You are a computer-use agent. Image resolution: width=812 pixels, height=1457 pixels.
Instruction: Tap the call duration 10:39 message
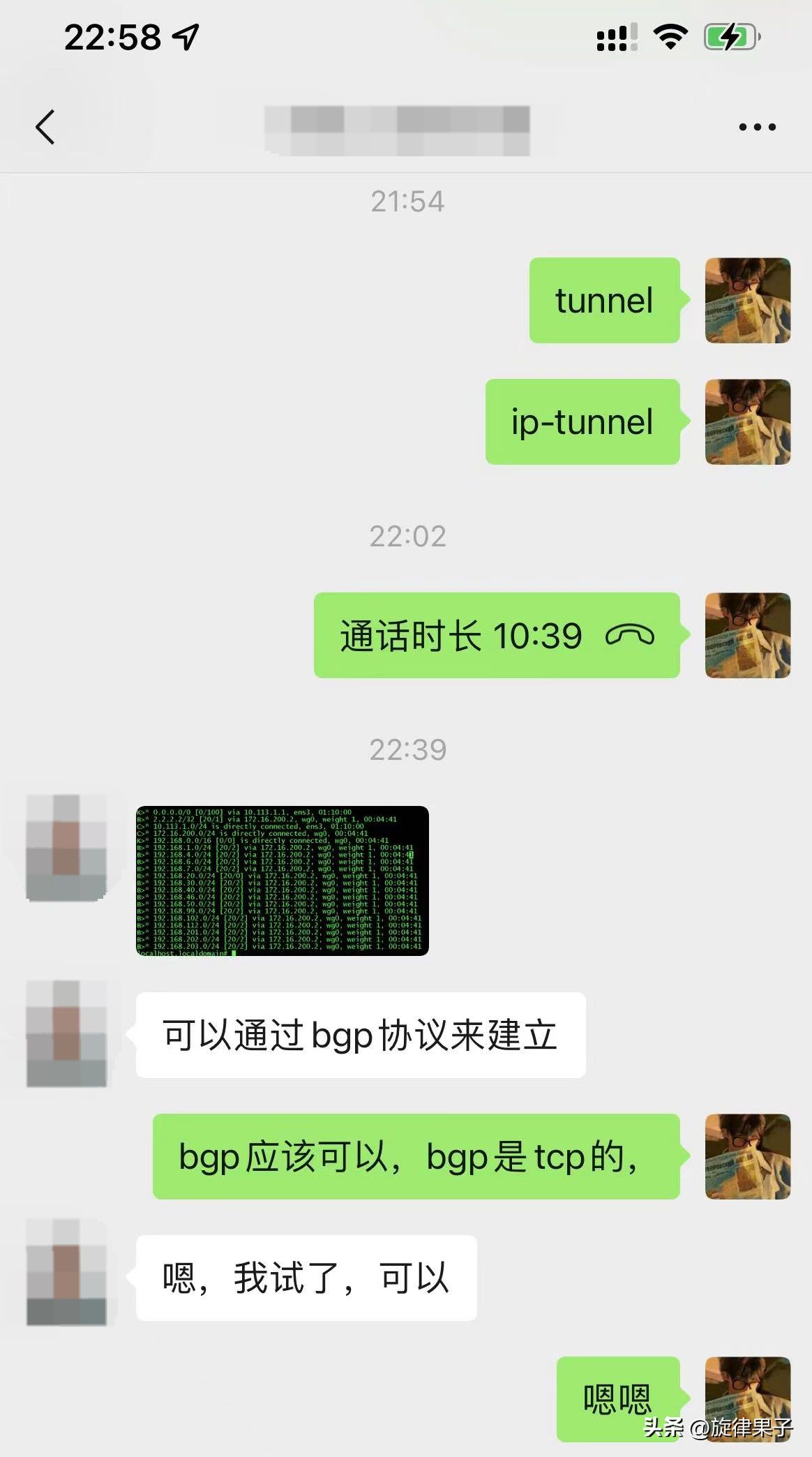click(496, 636)
